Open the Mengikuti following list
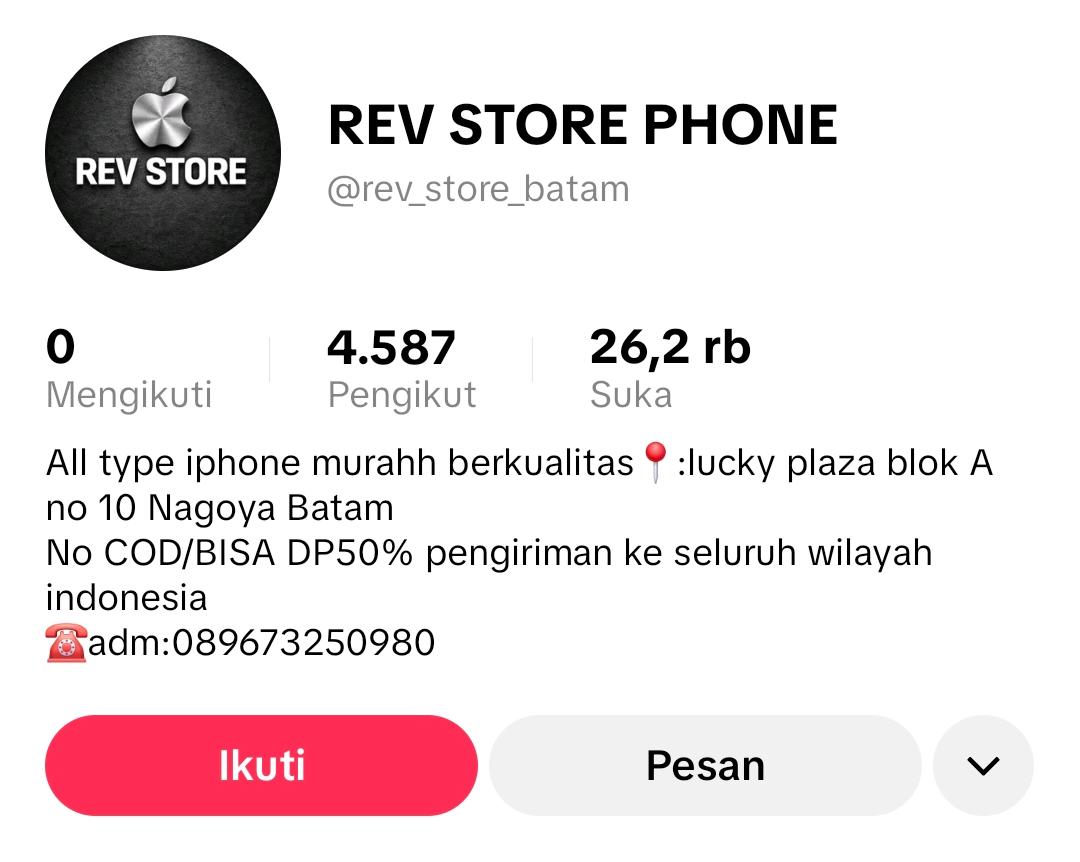This screenshot has height=862, width=1080. (128, 369)
